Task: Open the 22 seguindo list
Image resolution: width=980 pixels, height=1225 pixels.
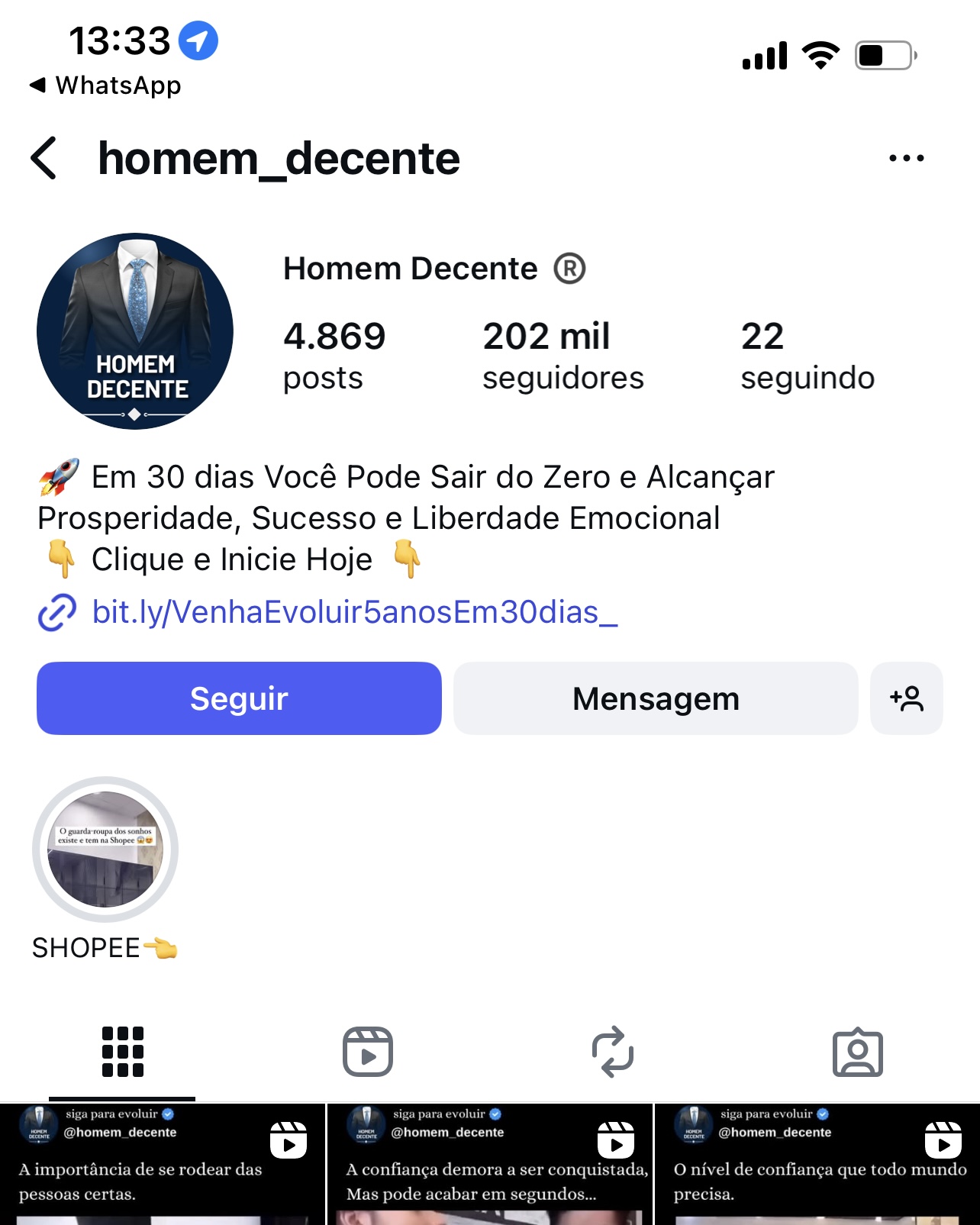Action: 807,356
